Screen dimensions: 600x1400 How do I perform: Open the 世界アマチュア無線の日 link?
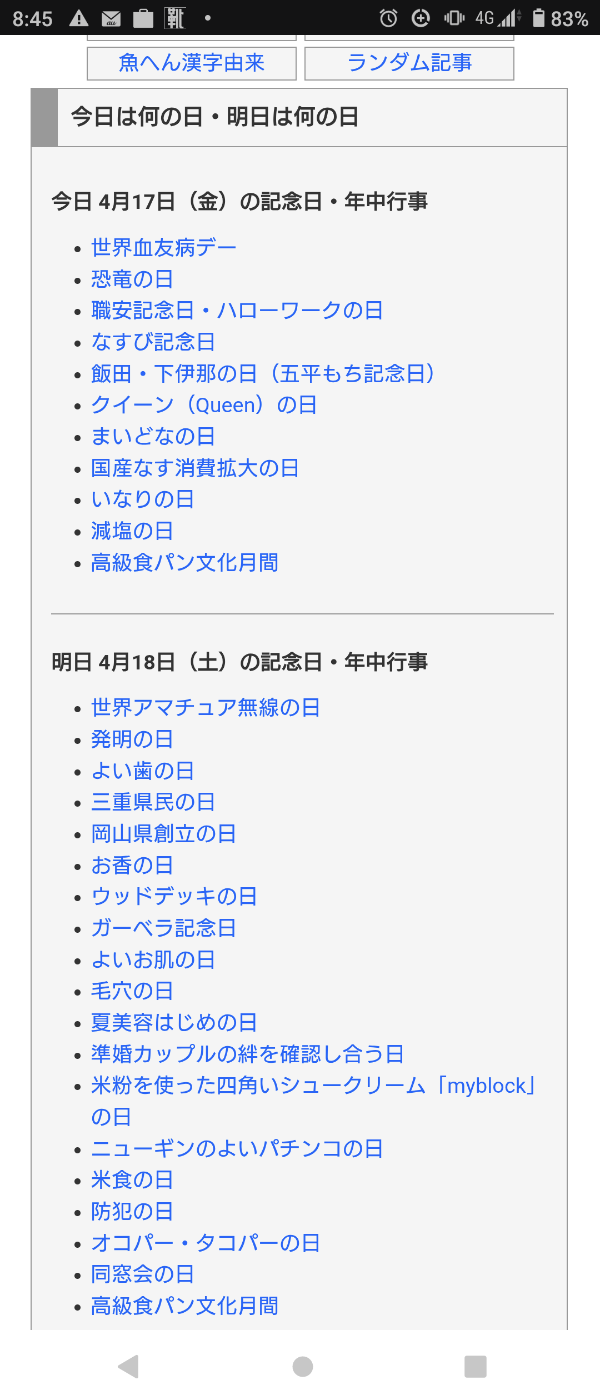click(x=206, y=707)
